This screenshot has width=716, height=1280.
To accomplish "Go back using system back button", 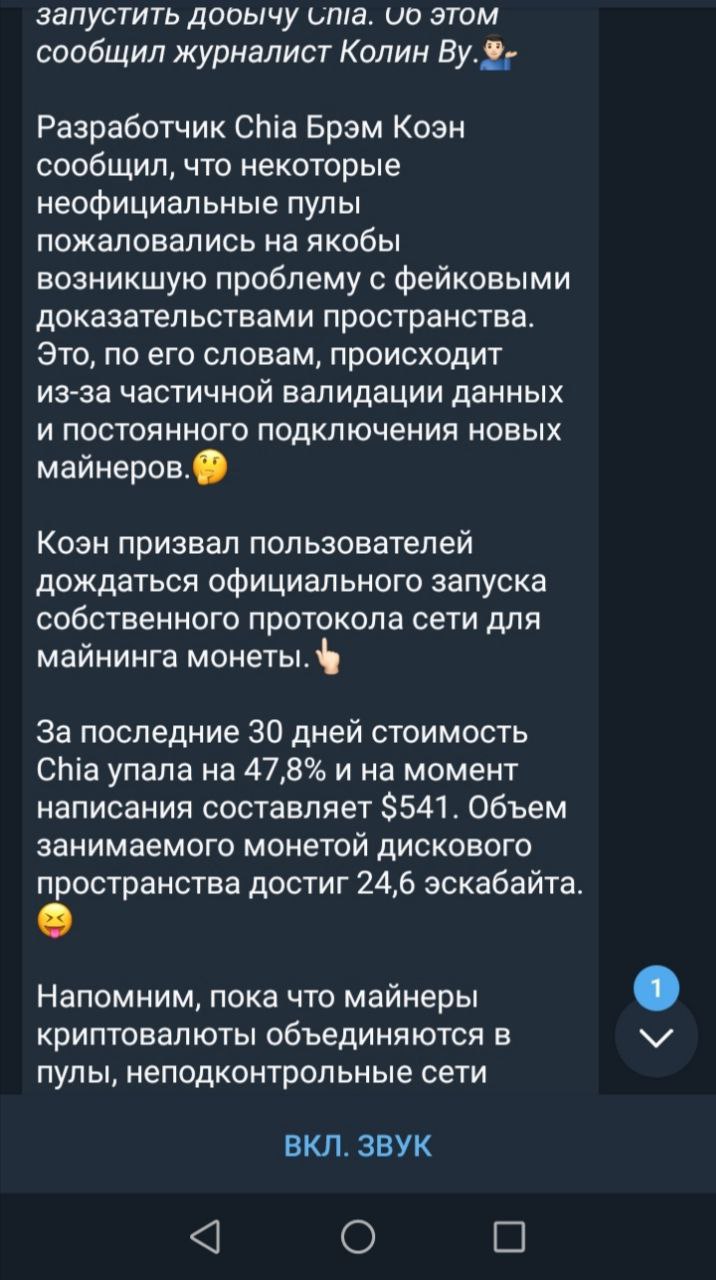I will (205, 1237).
